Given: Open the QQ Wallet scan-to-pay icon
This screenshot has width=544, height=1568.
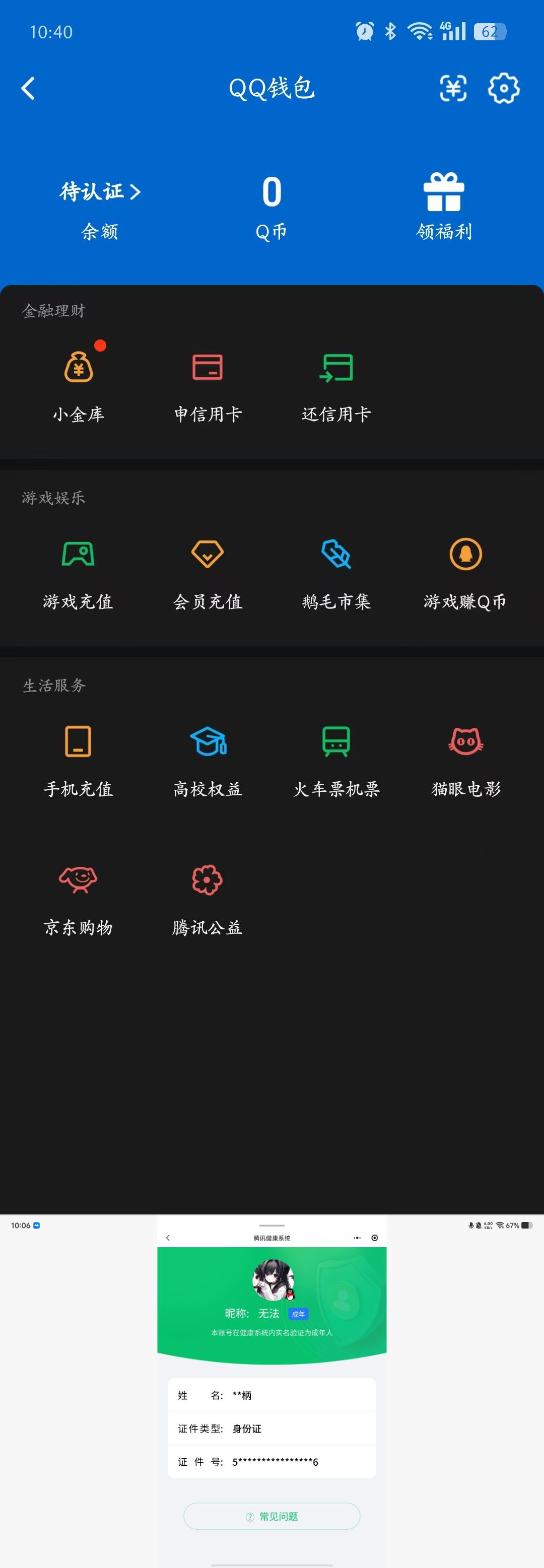Looking at the screenshot, I should 452,88.
